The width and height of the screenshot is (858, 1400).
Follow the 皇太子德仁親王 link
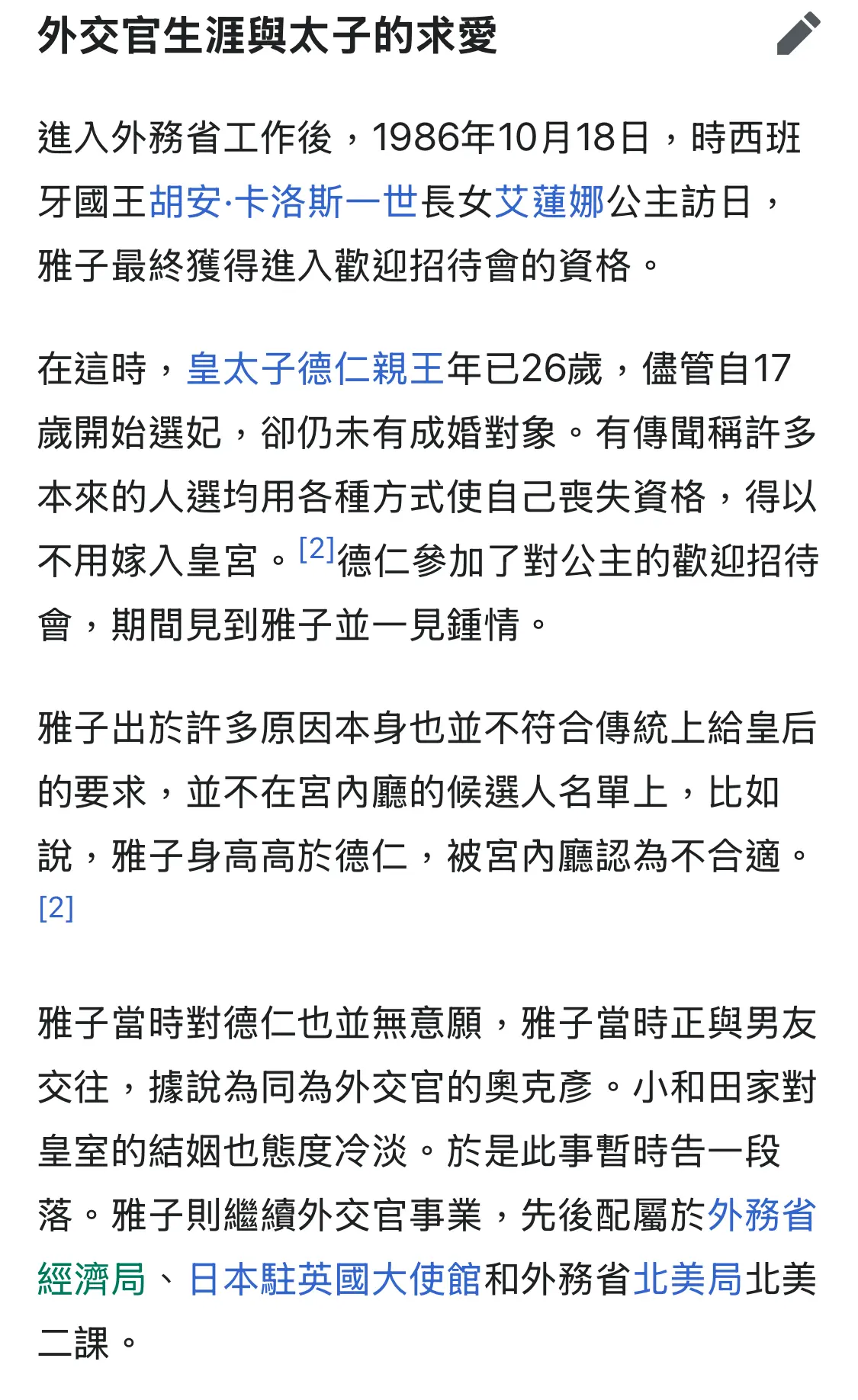pyautogui.click(x=316, y=370)
